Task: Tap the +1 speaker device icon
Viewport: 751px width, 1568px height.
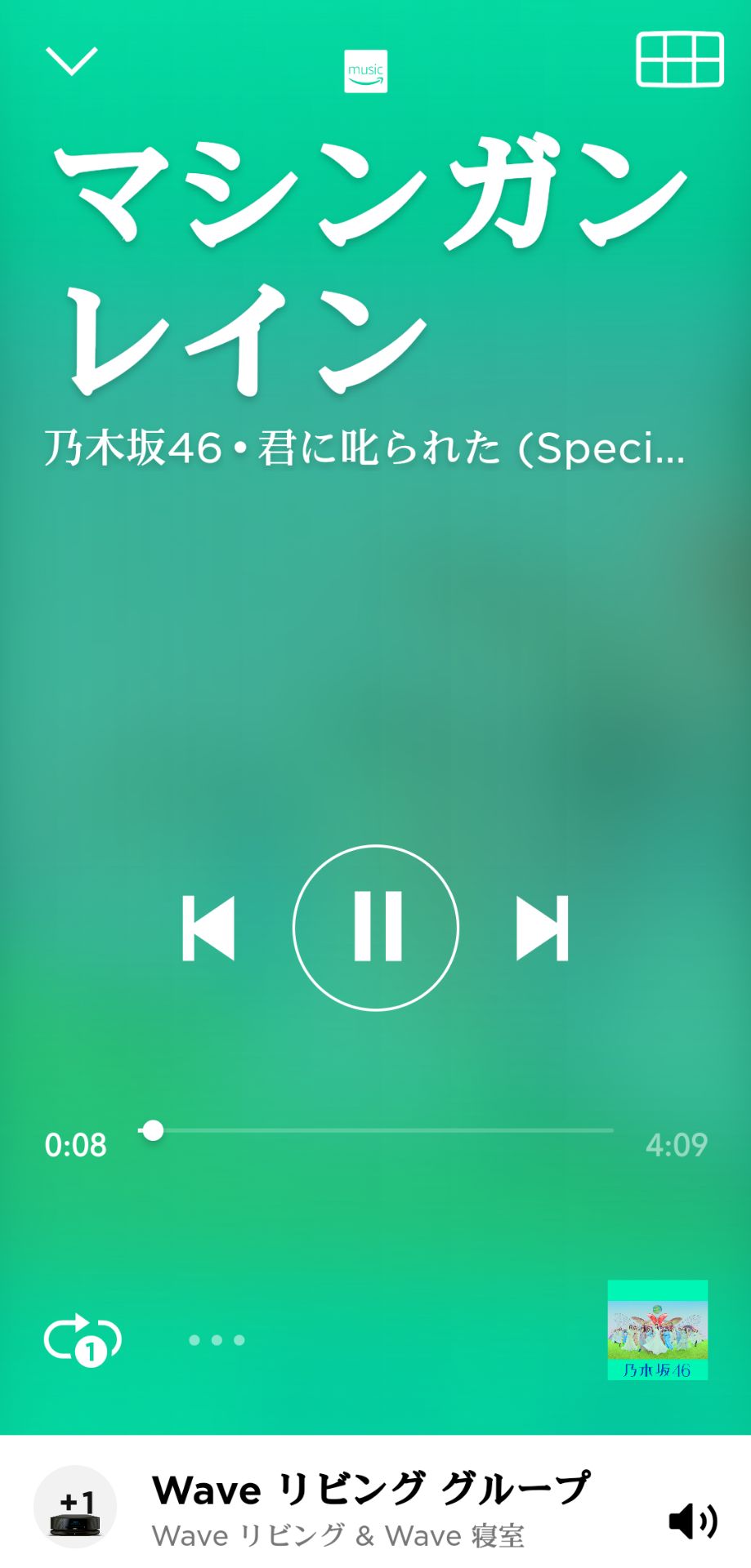Action: click(75, 1505)
